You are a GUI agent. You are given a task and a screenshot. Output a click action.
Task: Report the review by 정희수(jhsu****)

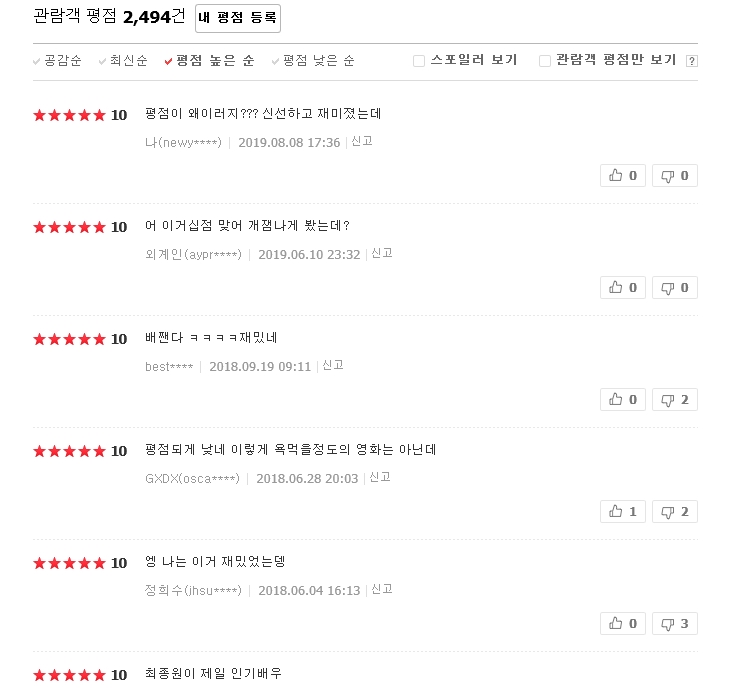(x=382, y=589)
